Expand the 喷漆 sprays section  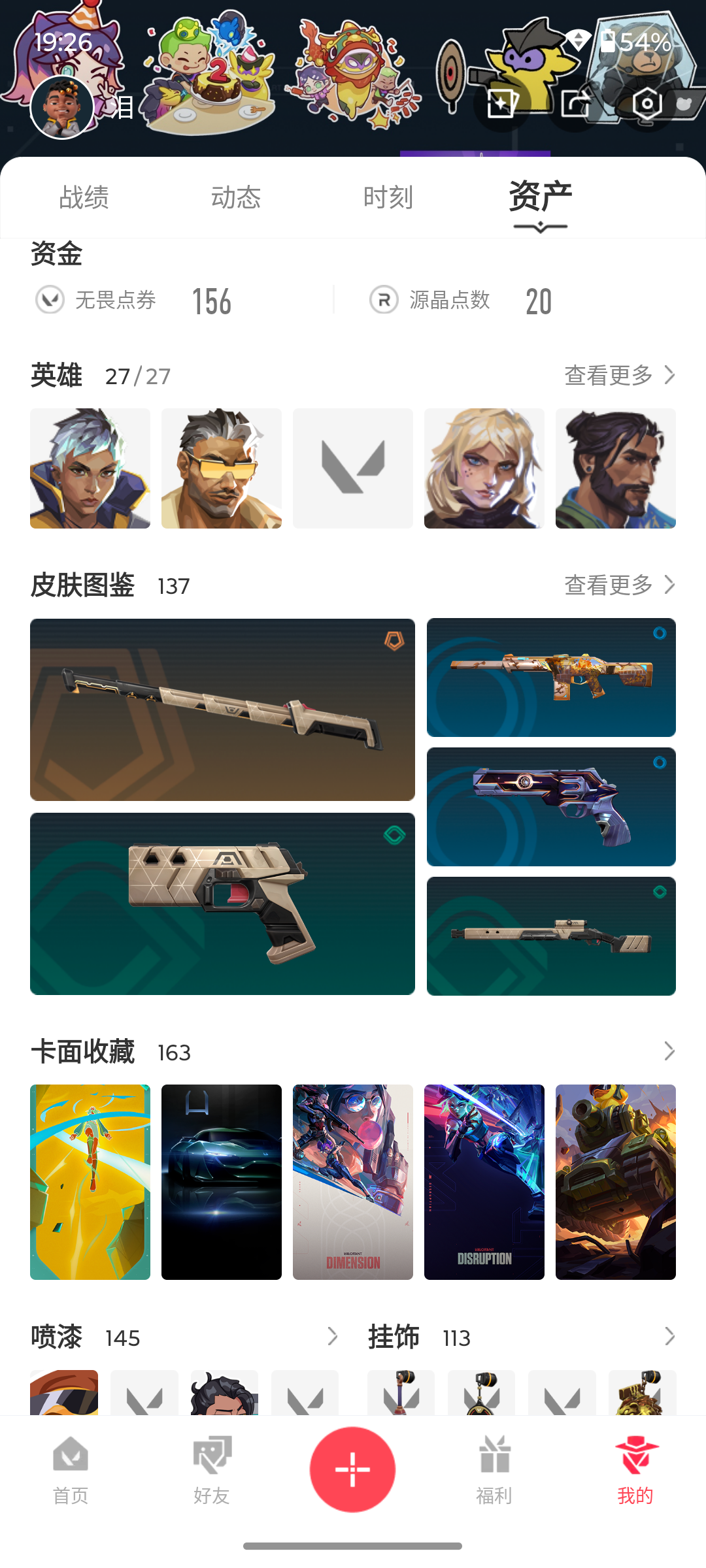pyautogui.click(x=332, y=1337)
